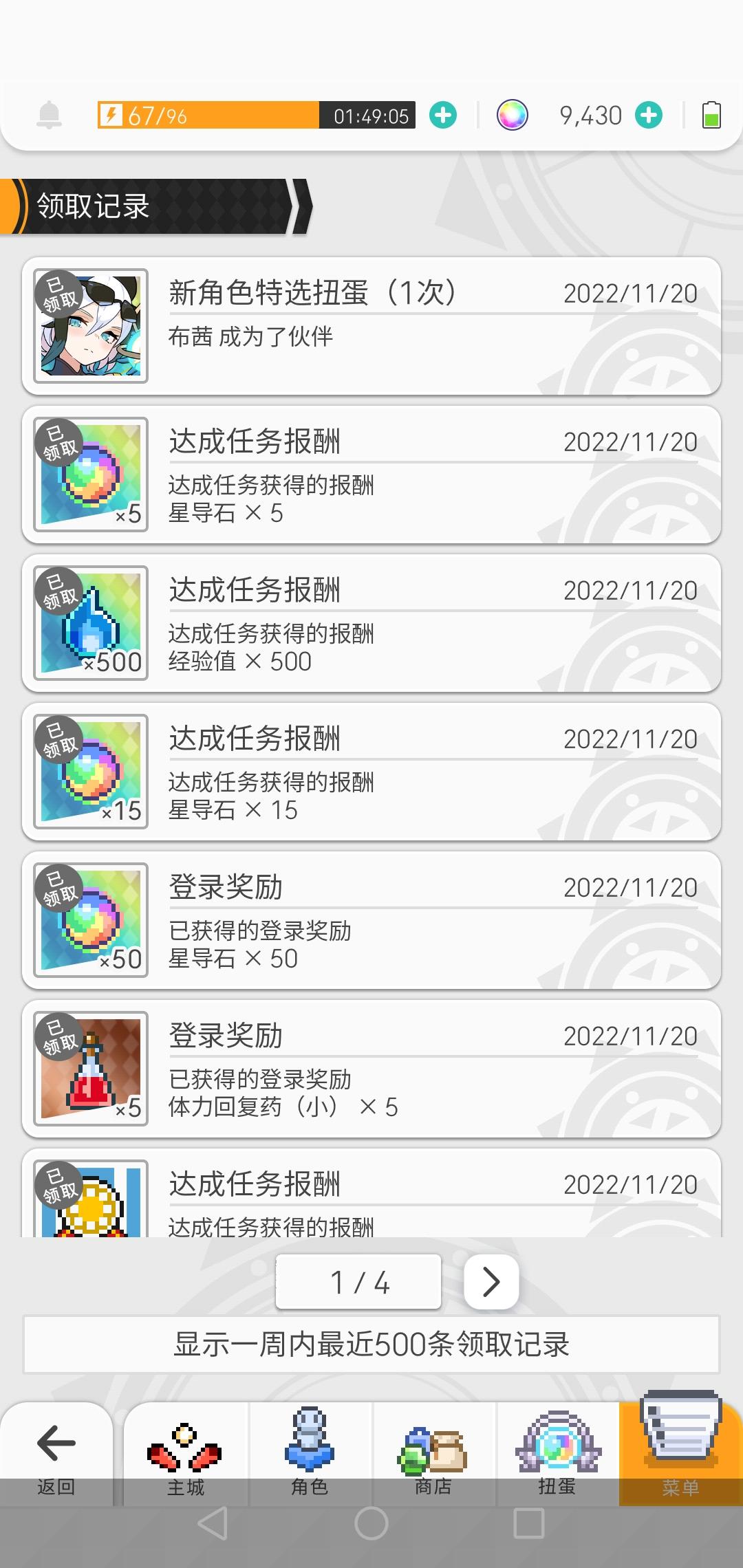
Task: Tap the 布茜 character portrait thumbnail
Action: coord(89,323)
